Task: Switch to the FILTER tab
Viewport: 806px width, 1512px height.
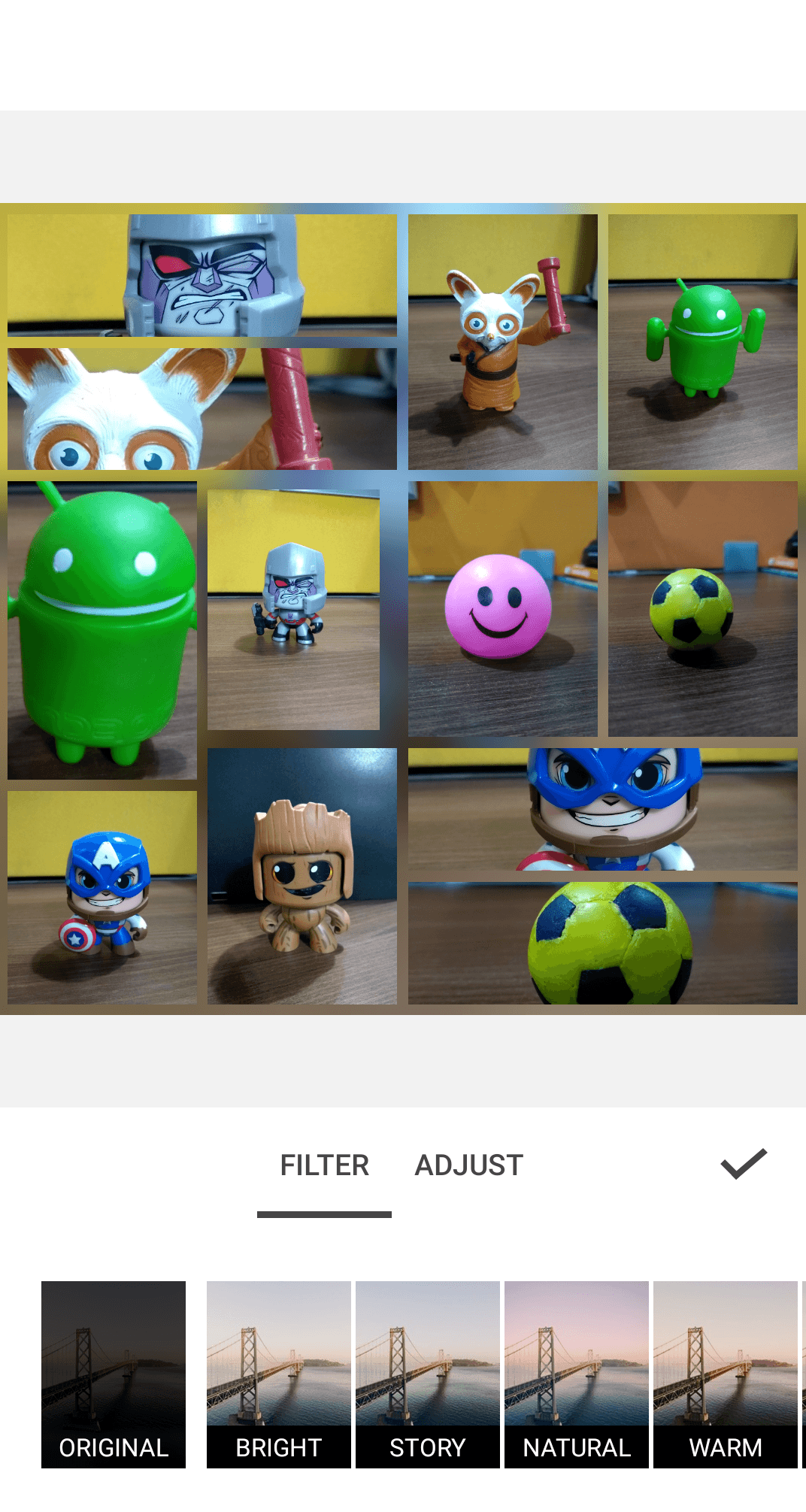Action: [x=324, y=1165]
